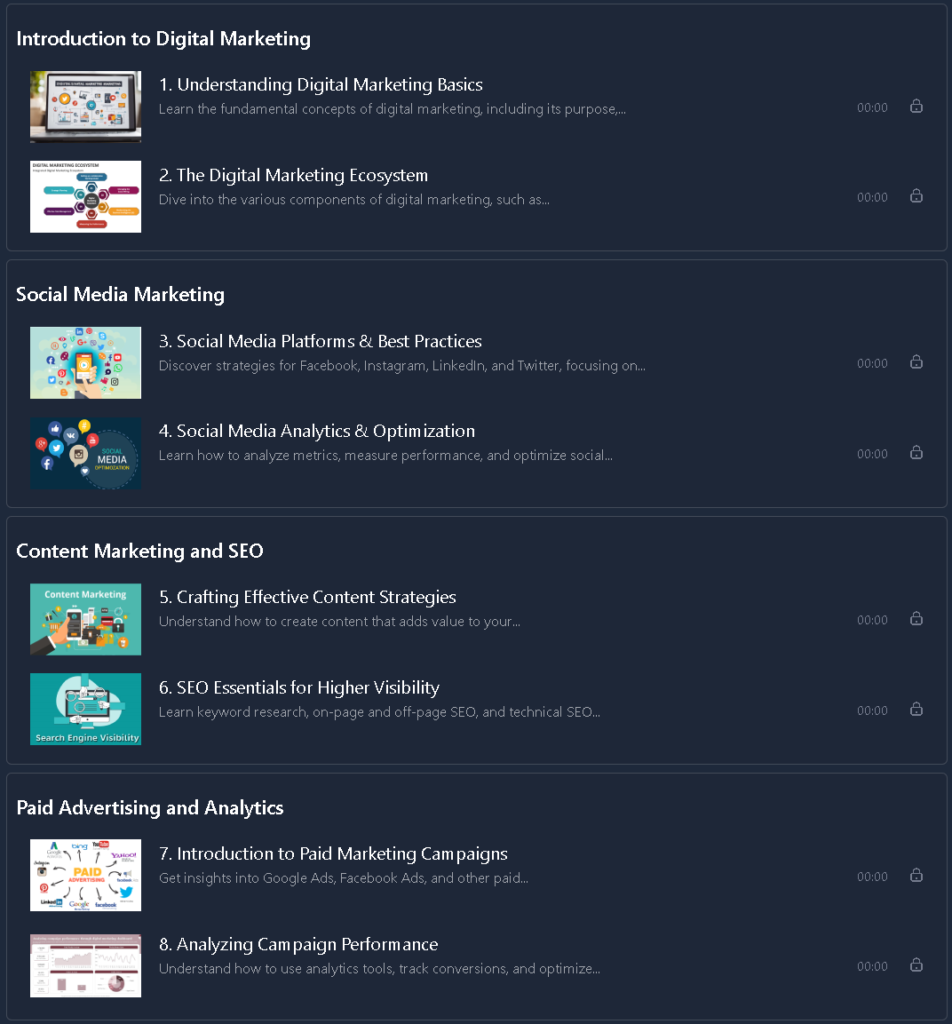Viewport: 952px width, 1024px height.
Task: Open lesson 2 The Digital Marketing Ecosystem
Action: pyautogui.click(x=293, y=175)
